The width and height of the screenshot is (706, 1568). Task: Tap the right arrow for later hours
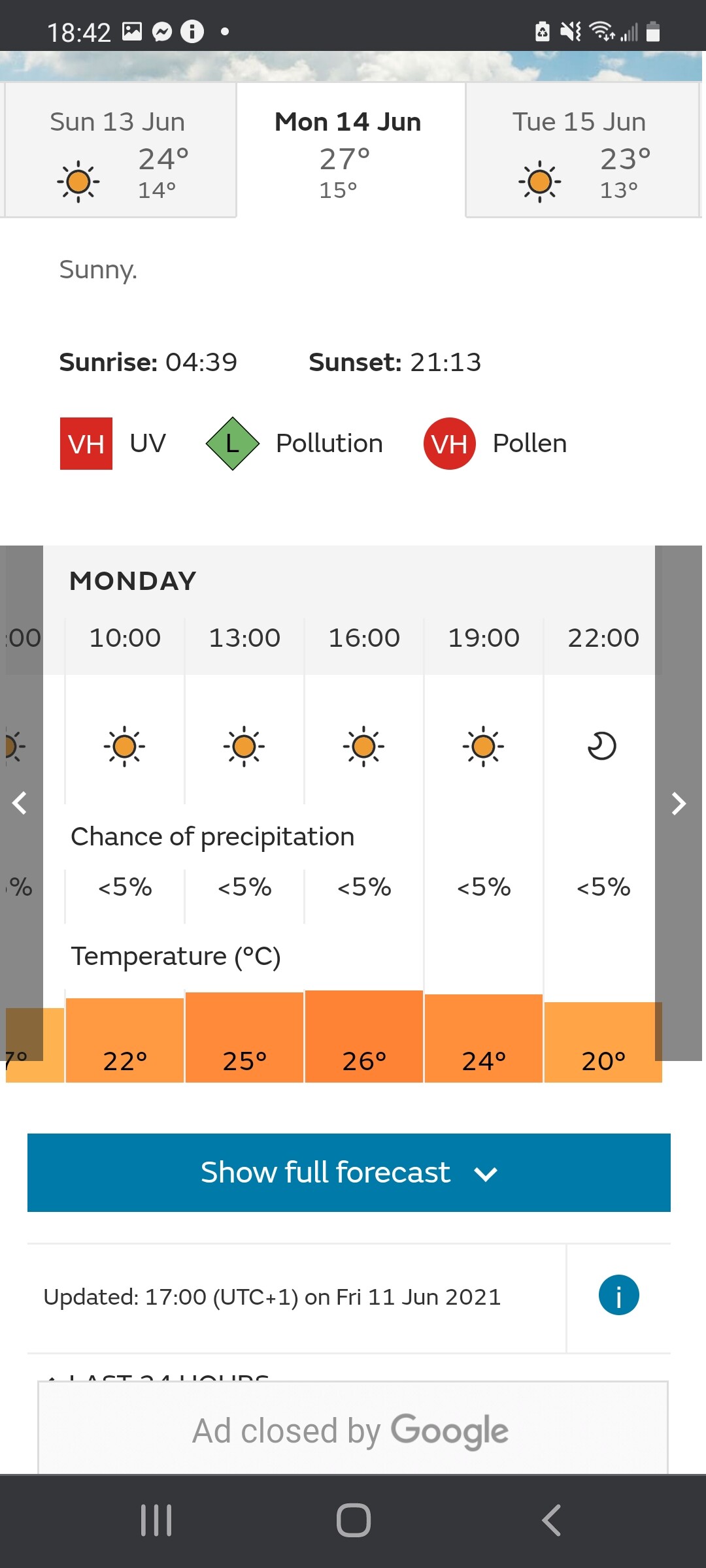click(x=679, y=803)
